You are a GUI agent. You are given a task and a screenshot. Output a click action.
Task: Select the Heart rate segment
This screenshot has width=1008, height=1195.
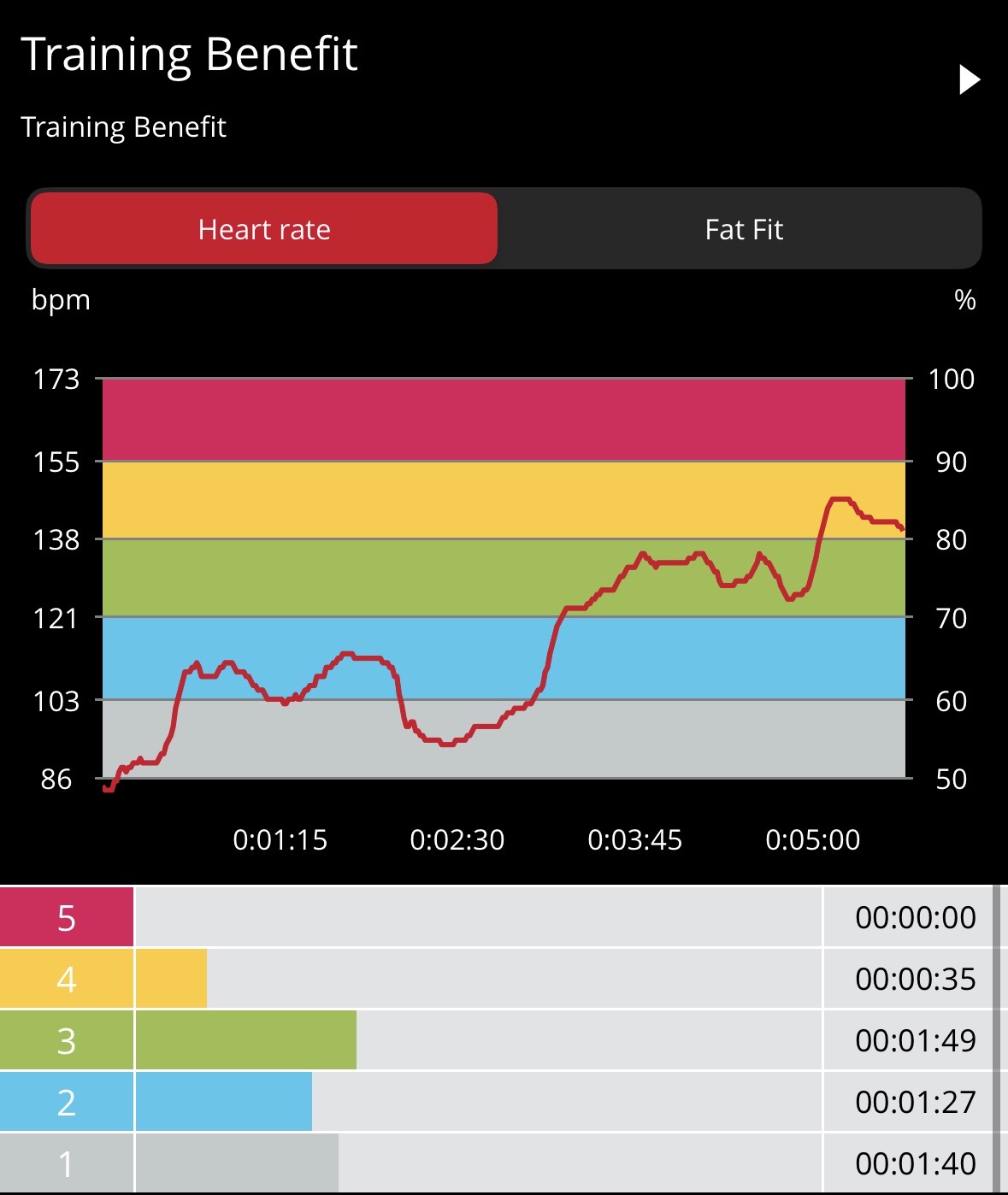click(264, 229)
